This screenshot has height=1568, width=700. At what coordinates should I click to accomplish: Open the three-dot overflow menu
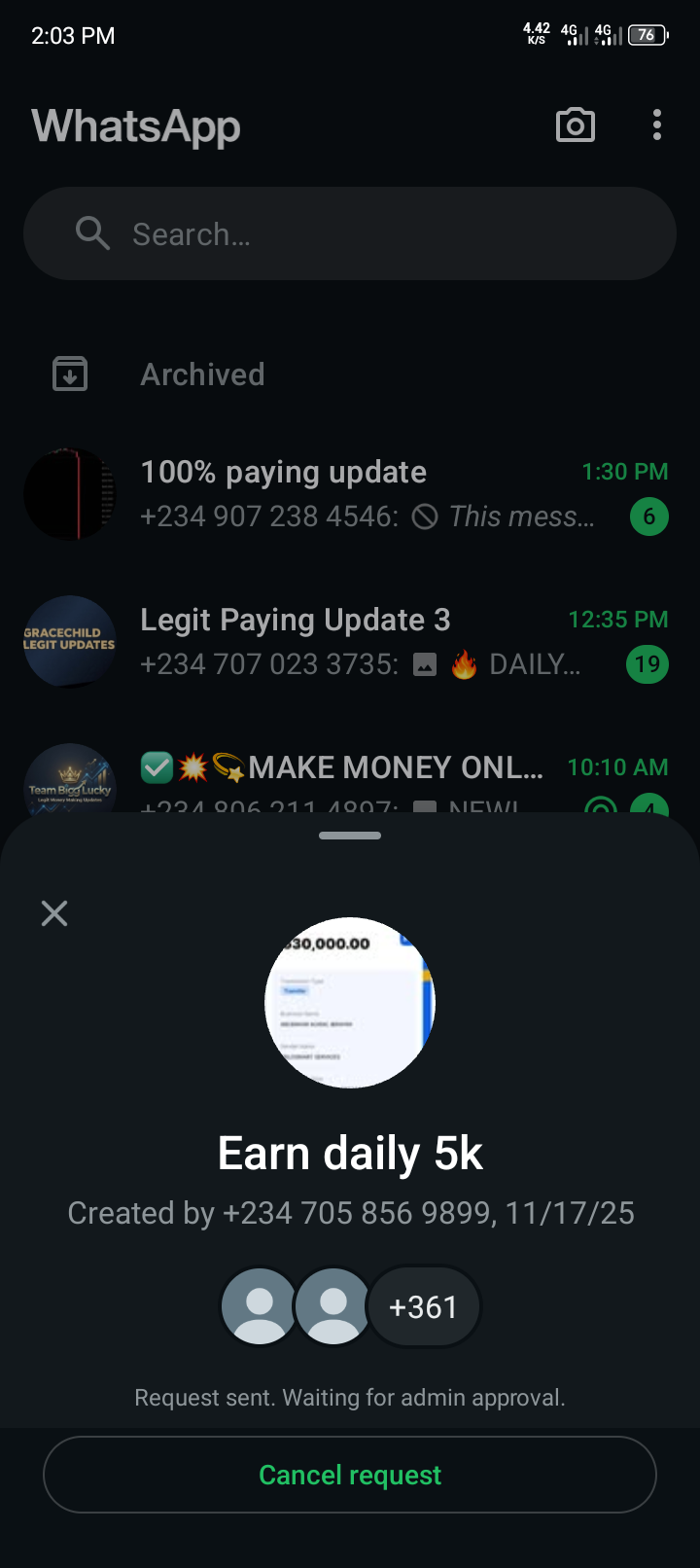tap(657, 125)
